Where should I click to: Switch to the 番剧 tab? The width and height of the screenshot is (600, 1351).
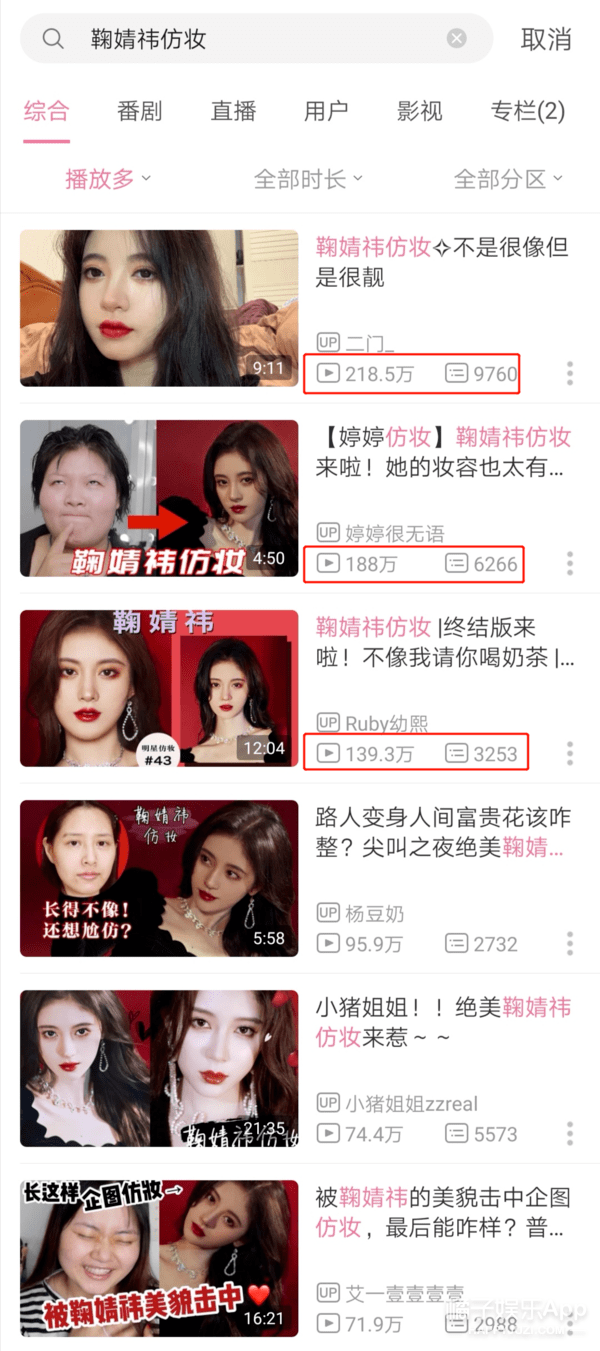click(x=139, y=111)
